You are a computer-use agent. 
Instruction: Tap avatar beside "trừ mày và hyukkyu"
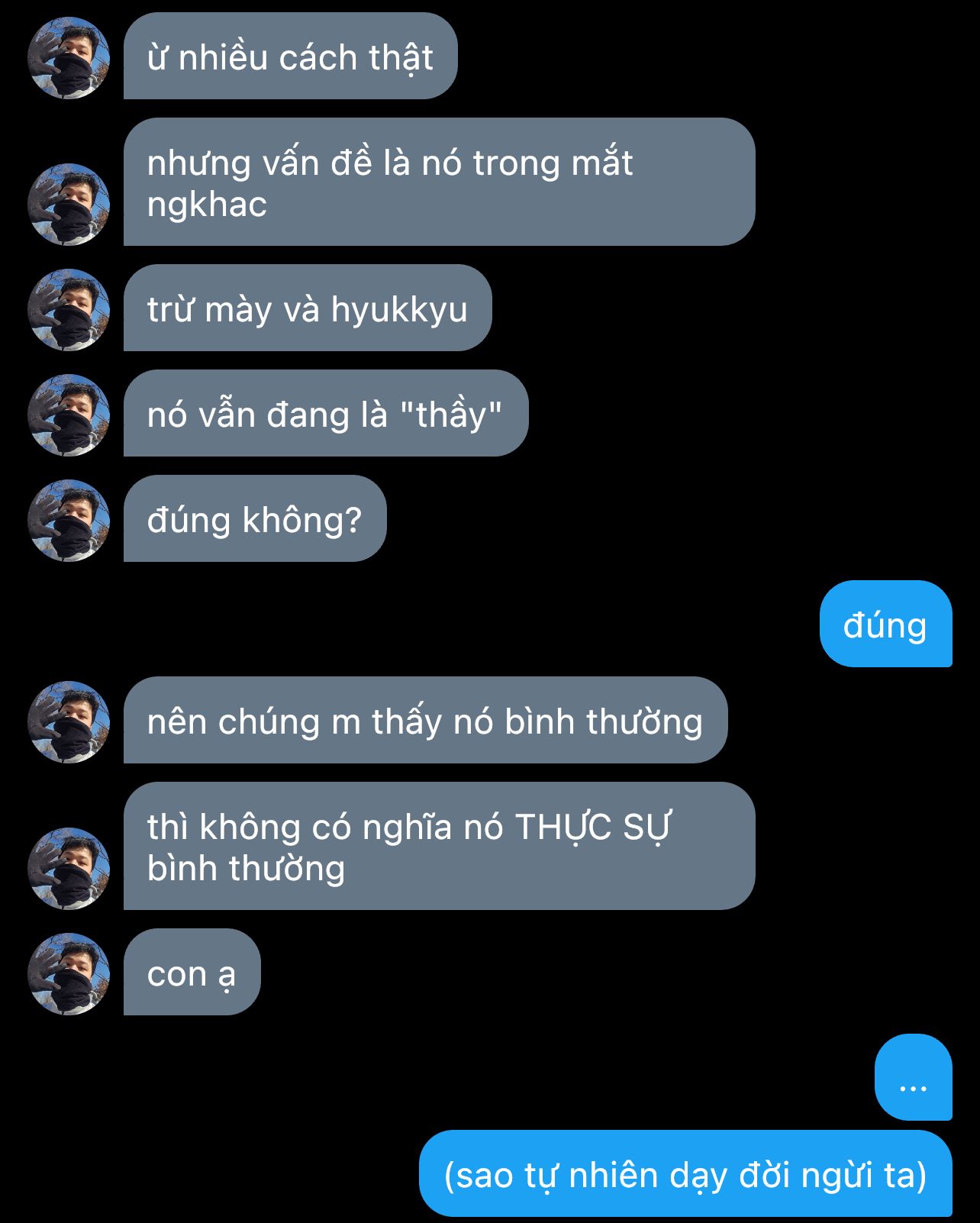(x=69, y=309)
